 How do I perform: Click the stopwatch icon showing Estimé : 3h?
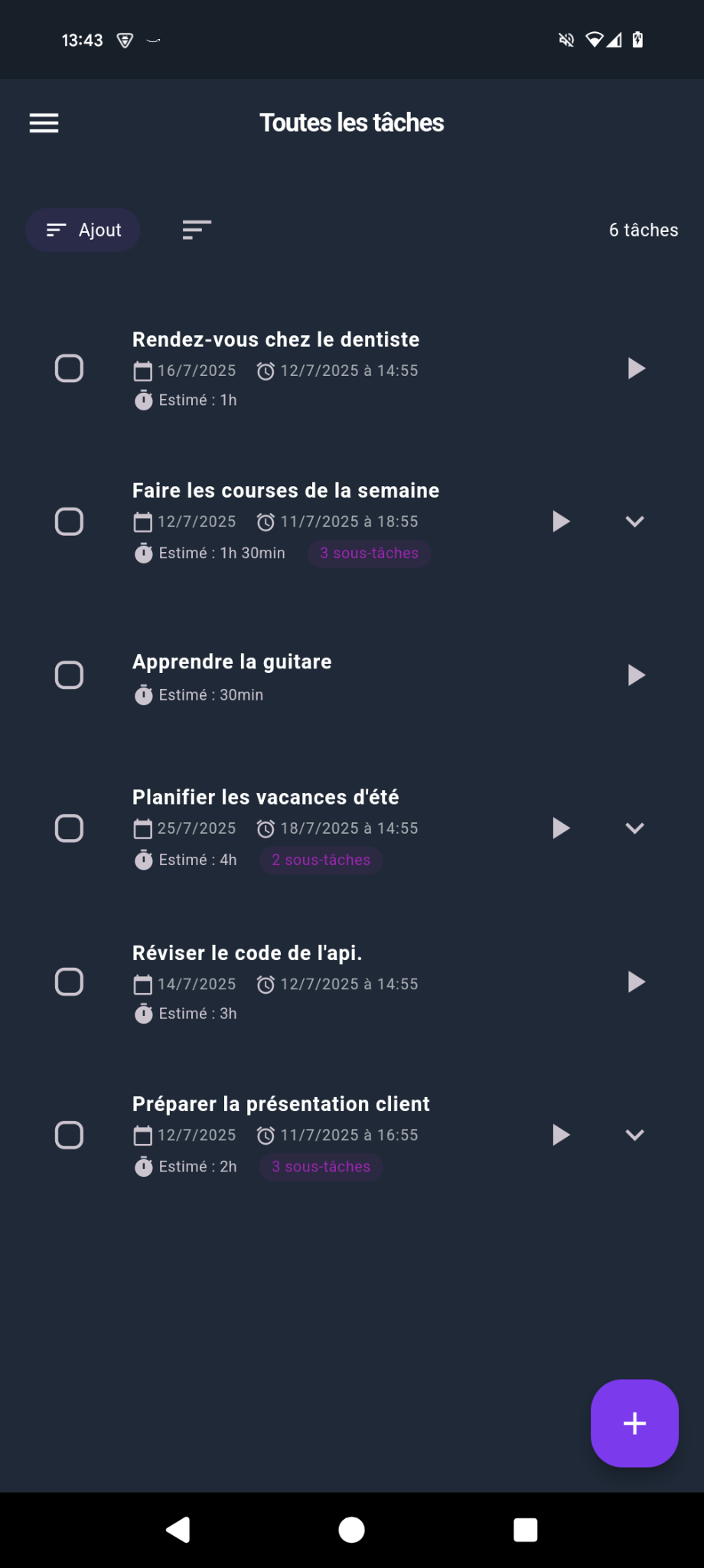[144, 1014]
